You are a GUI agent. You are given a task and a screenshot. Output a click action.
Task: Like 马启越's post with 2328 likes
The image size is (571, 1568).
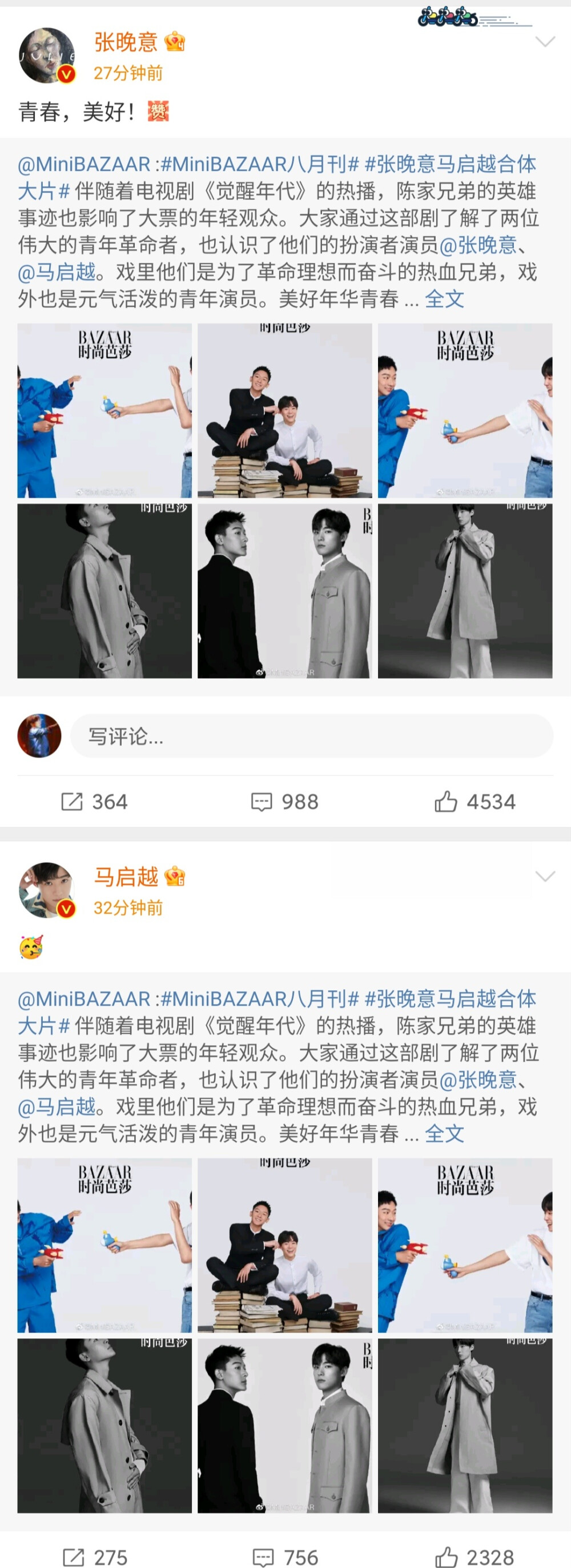pyautogui.click(x=475, y=1558)
